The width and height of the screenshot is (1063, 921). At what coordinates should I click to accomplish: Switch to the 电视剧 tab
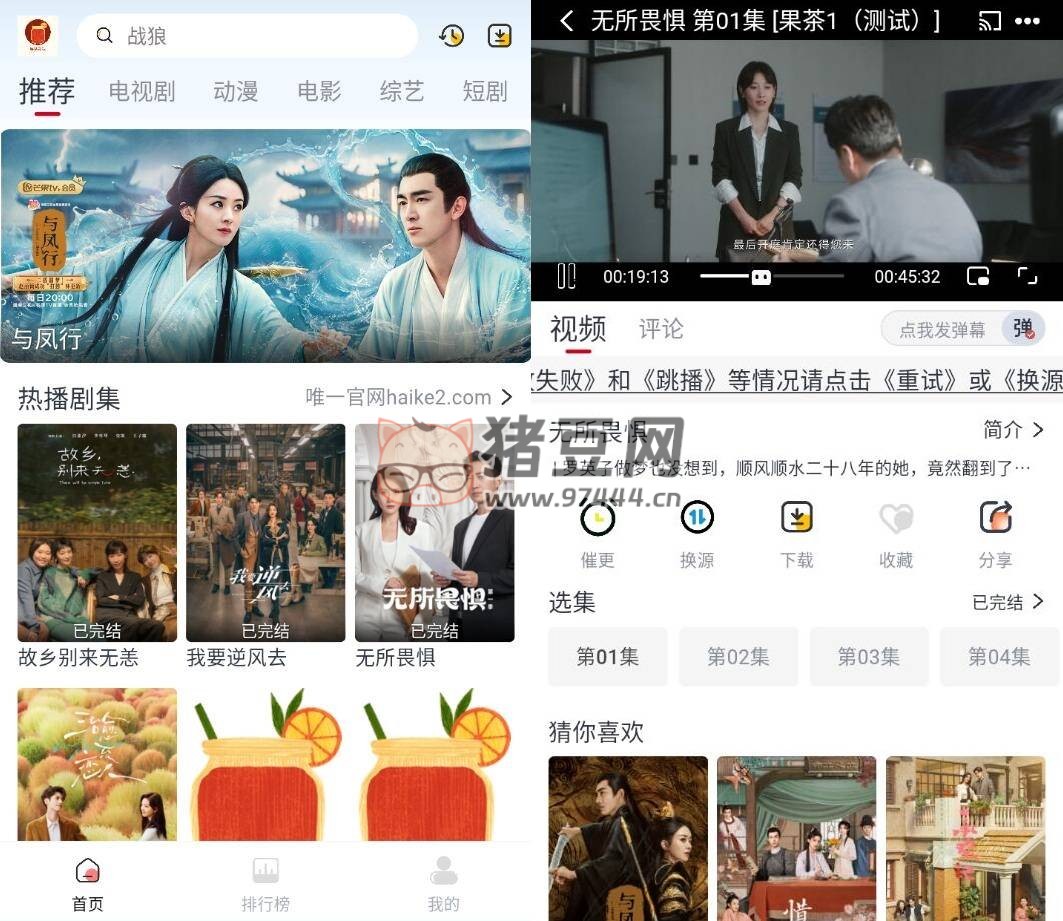(x=142, y=92)
